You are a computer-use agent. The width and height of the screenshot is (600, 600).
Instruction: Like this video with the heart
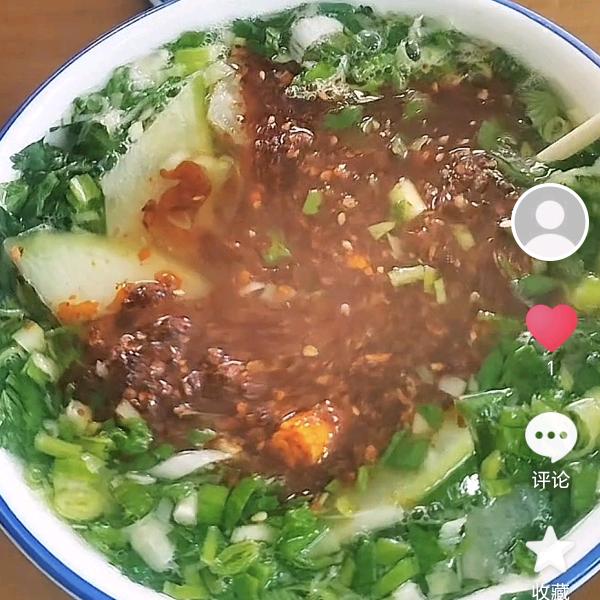pos(551,327)
